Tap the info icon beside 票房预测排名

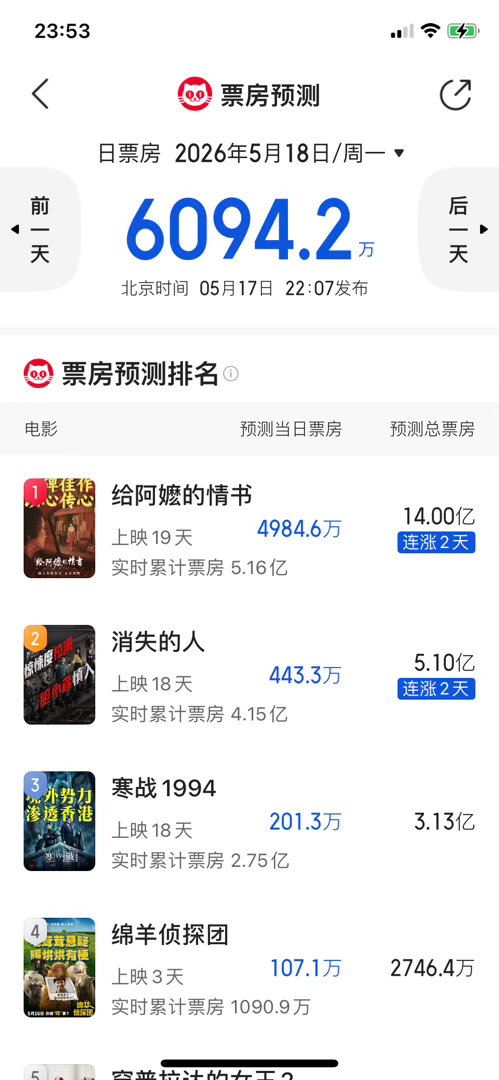coord(231,374)
